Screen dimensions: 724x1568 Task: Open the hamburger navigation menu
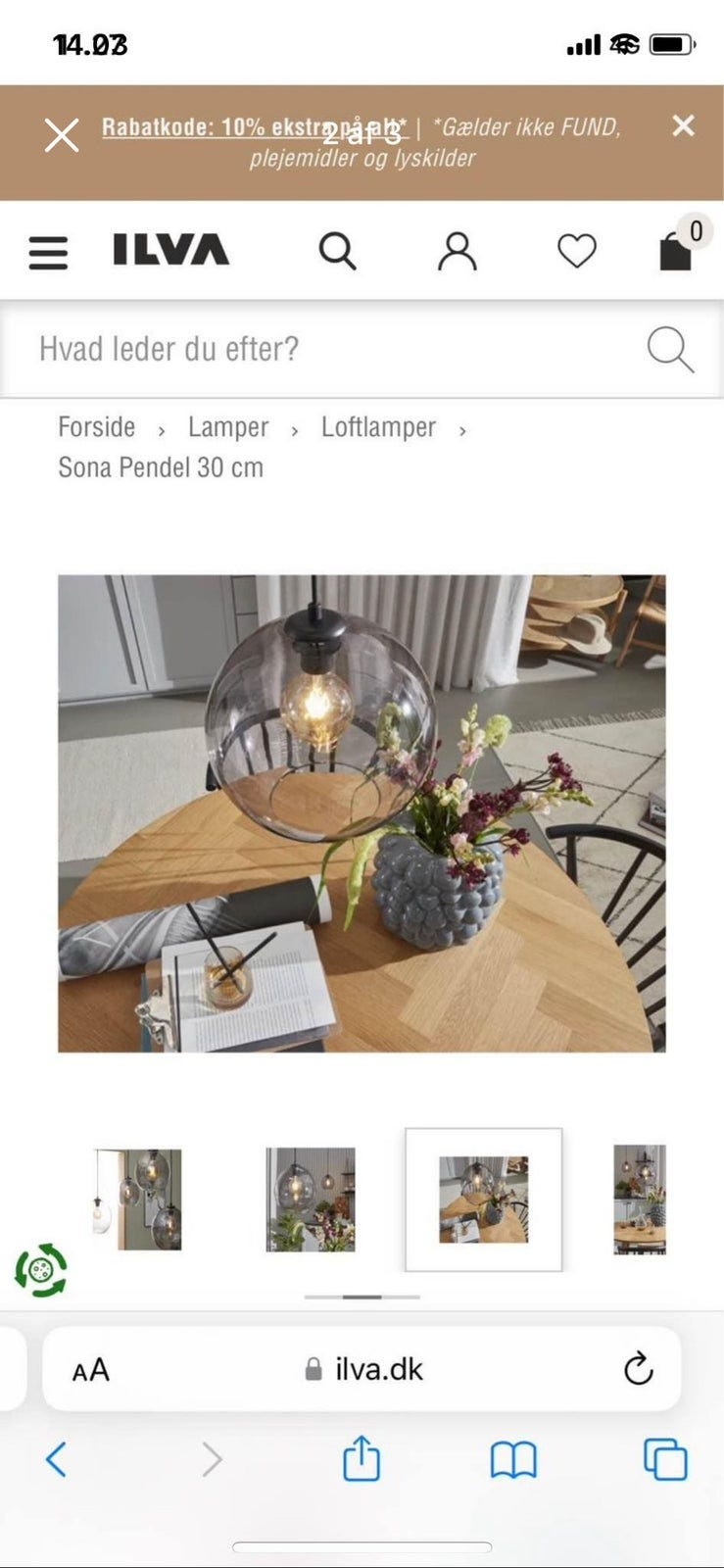tap(47, 252)
